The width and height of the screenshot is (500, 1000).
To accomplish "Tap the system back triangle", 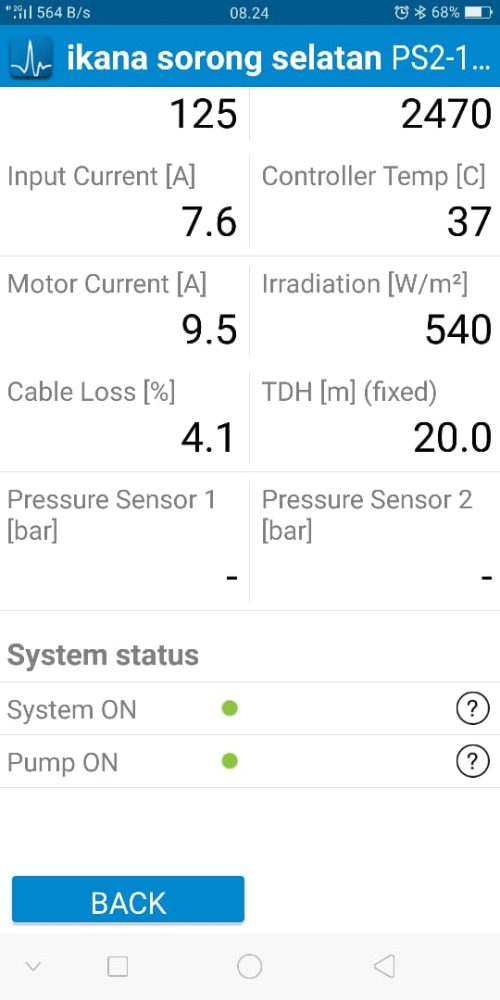I will 384,966.
